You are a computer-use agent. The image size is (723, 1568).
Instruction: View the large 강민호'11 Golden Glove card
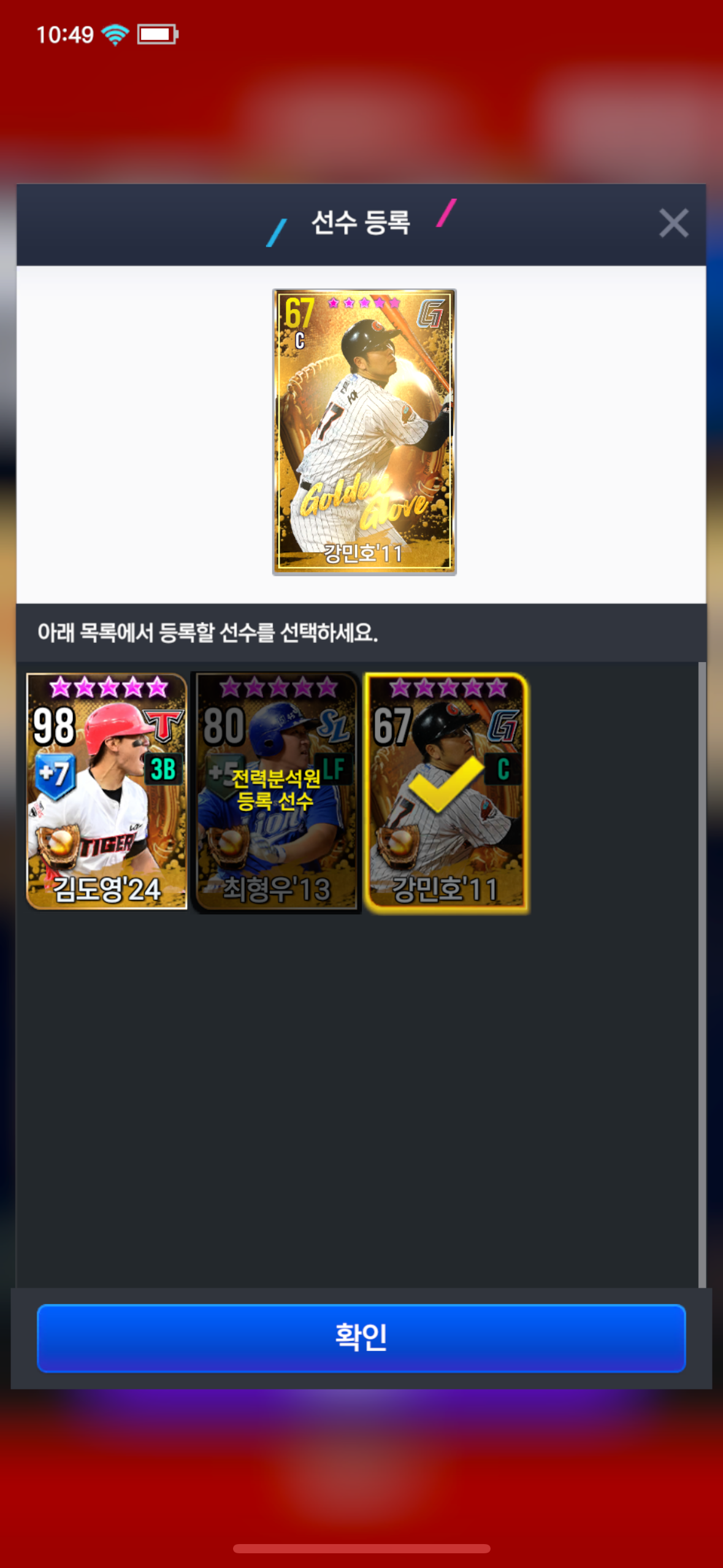click(x=364, y=432)
